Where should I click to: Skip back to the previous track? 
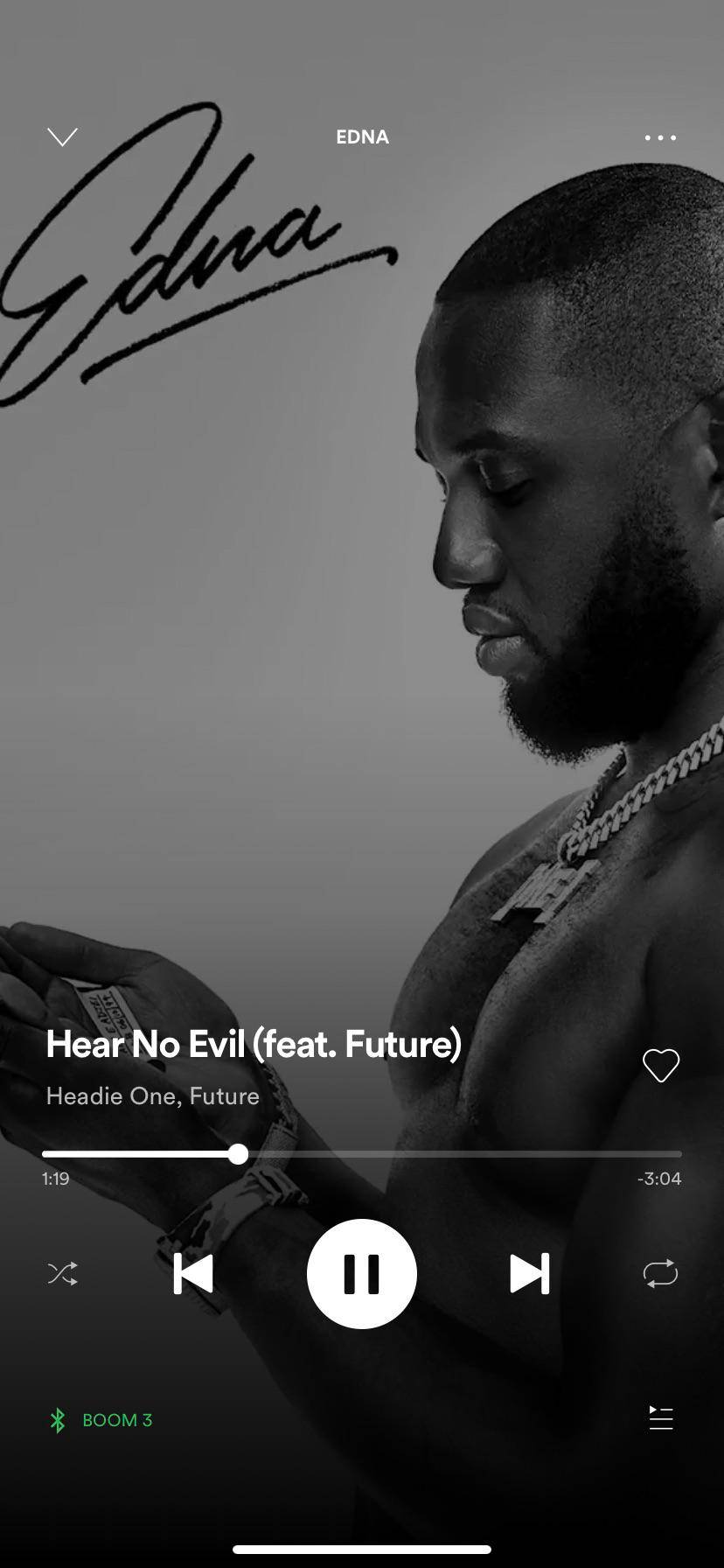(x=193, y=1273)
